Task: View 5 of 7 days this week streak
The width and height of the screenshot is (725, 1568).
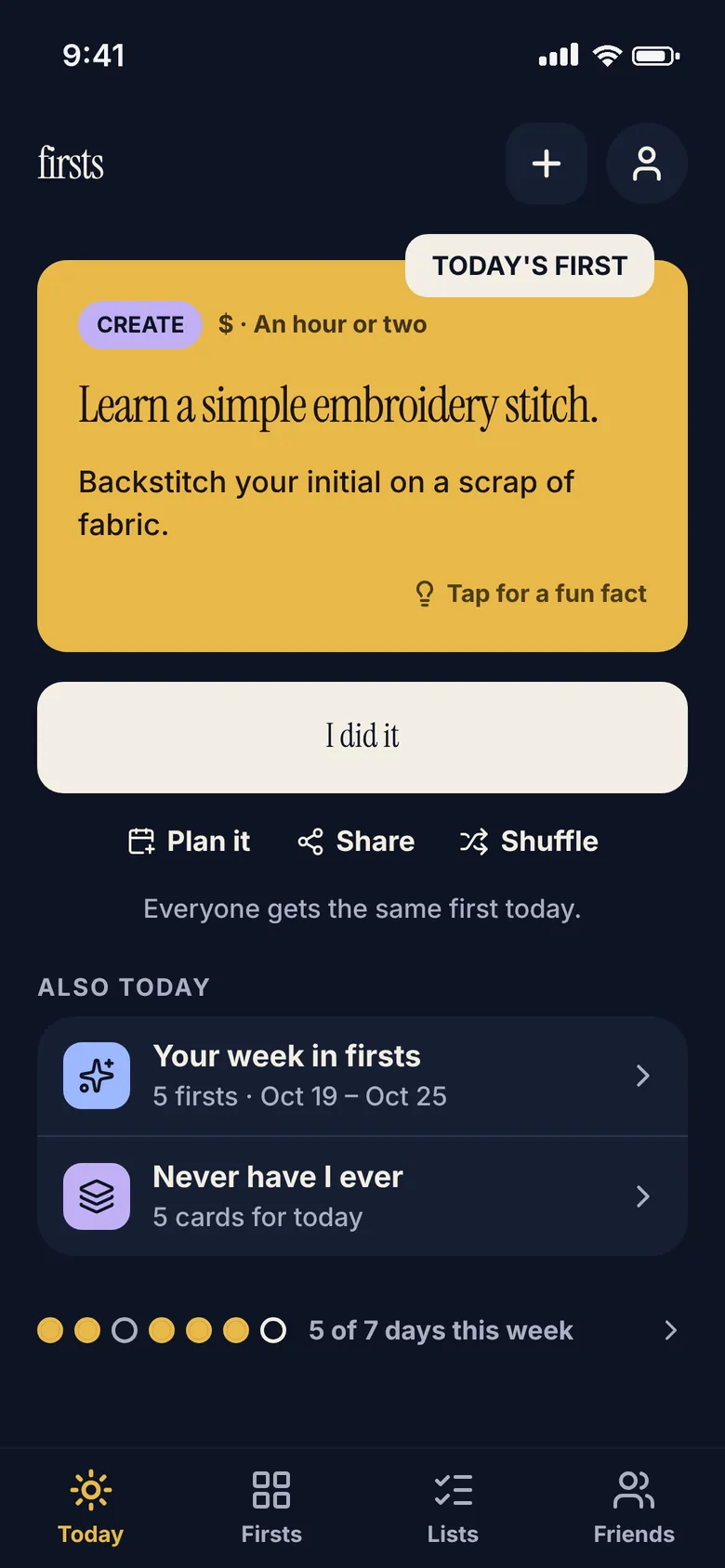Action: [x=362, y=1330]
